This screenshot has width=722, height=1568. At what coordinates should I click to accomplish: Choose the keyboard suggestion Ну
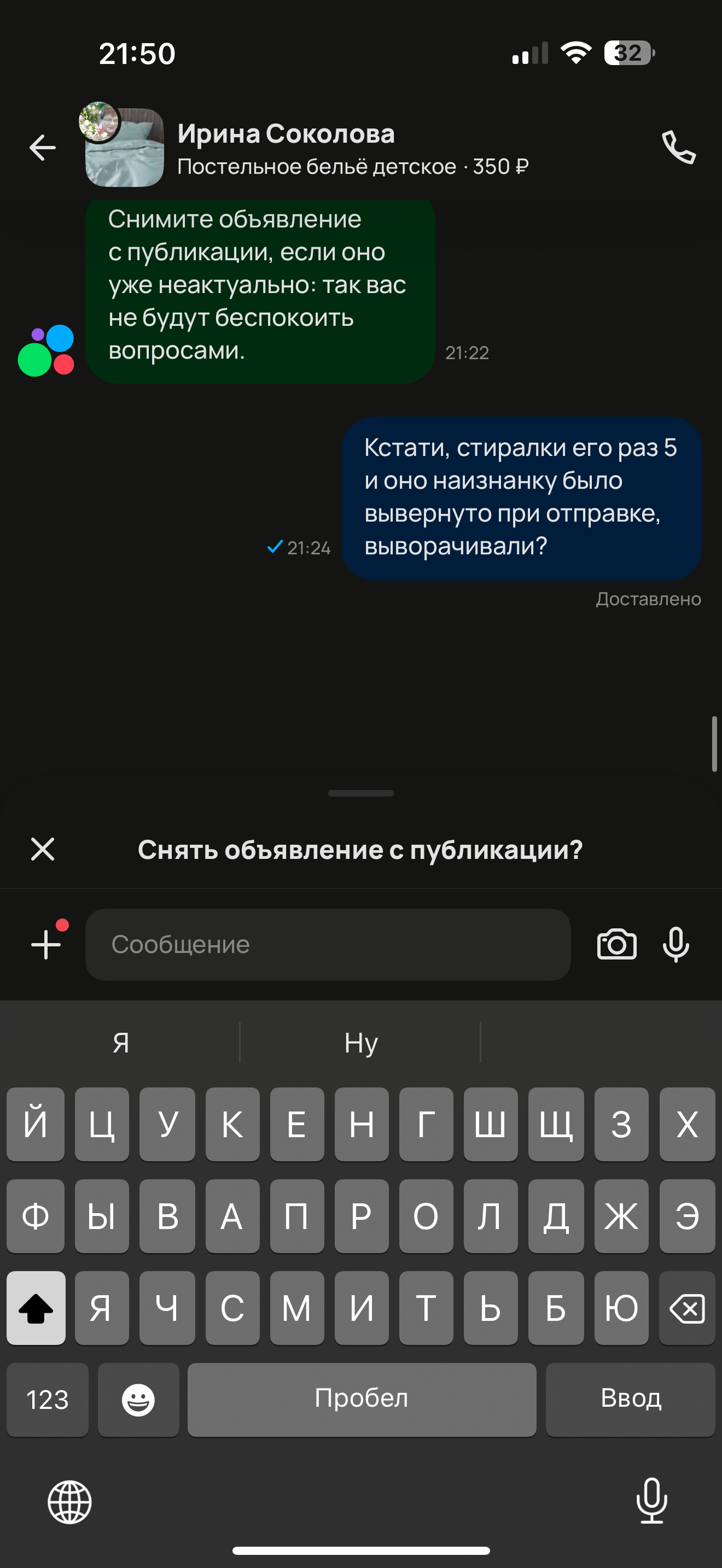pos(360,1043)
